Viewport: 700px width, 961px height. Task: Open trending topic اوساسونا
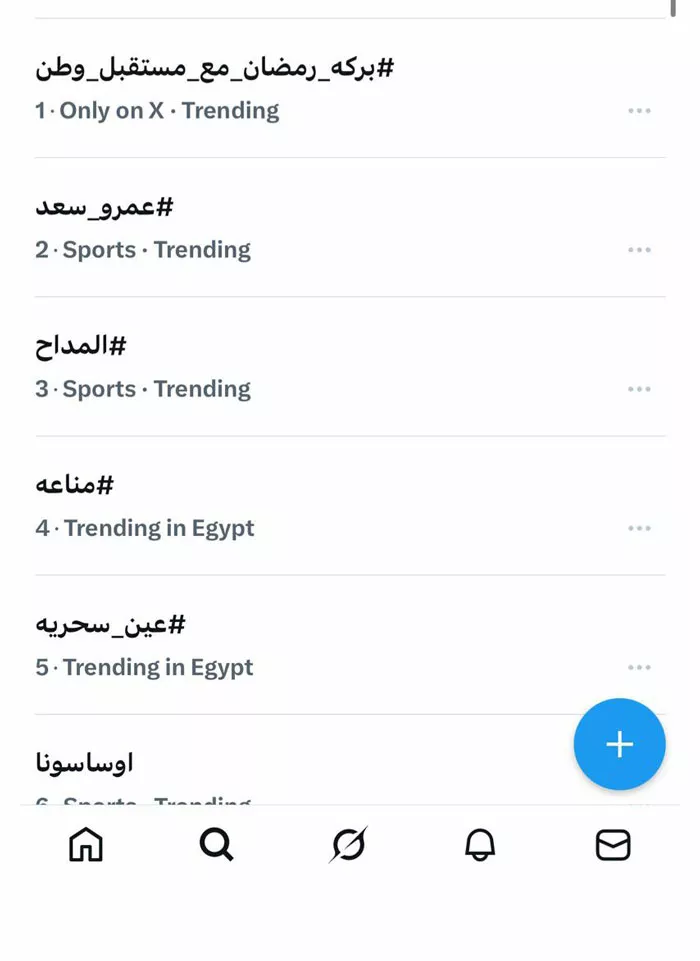pos(85,764)
